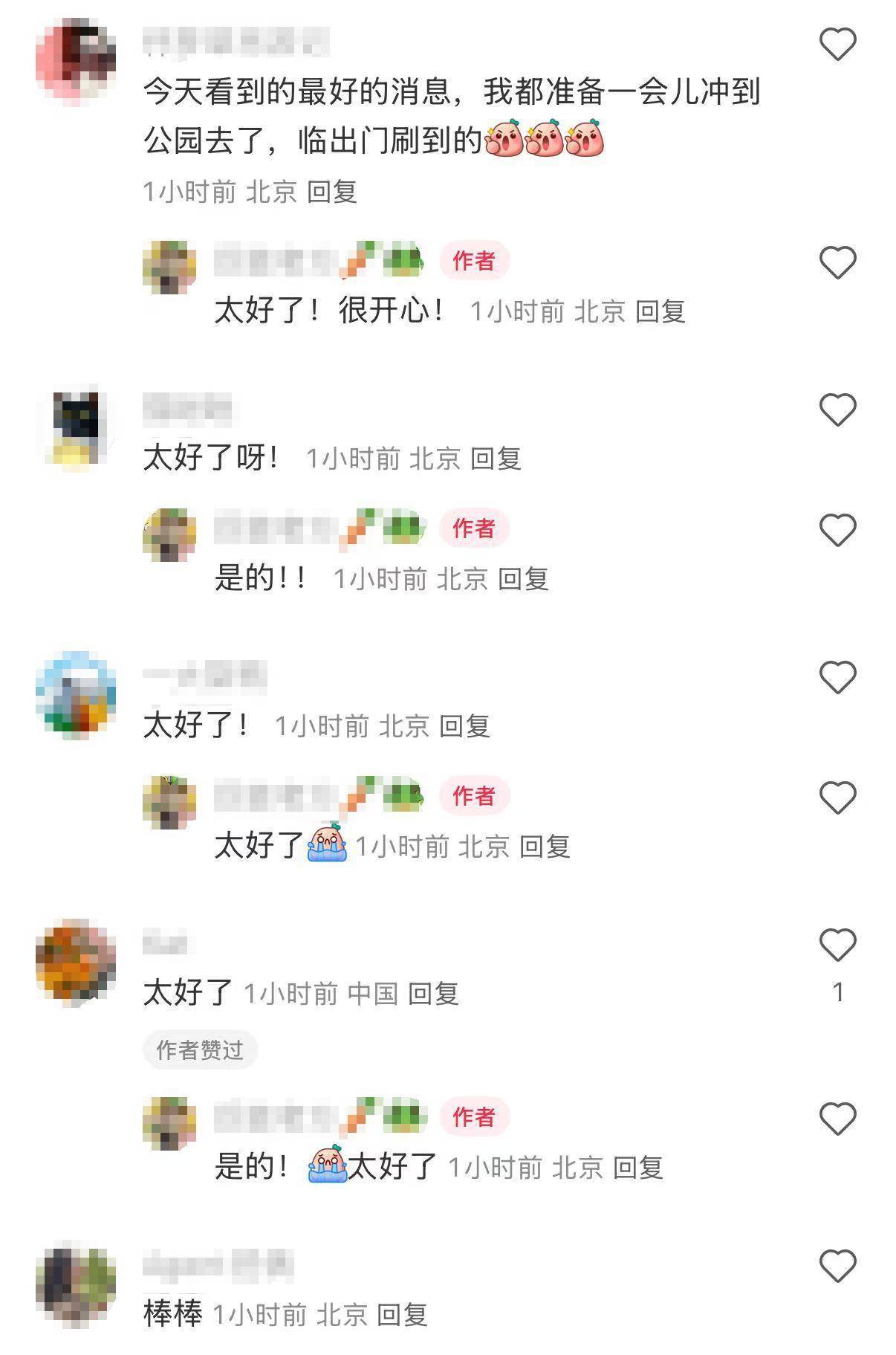This screenshot has height=1355, width=896.
Task: Reply to the 太好了 comment from 中国
Action: (x=433, y=994)
